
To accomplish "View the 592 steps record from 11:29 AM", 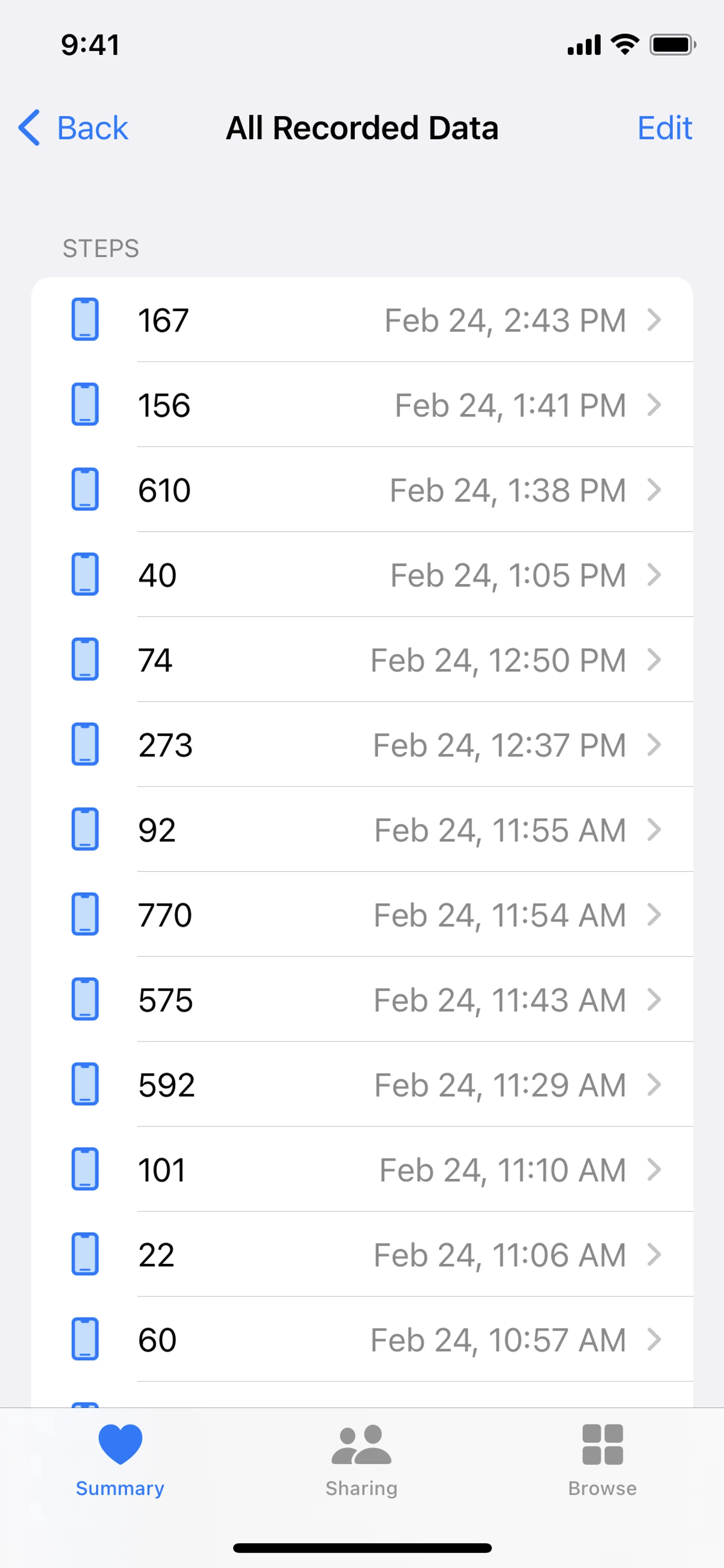I will pos(362,1084).
